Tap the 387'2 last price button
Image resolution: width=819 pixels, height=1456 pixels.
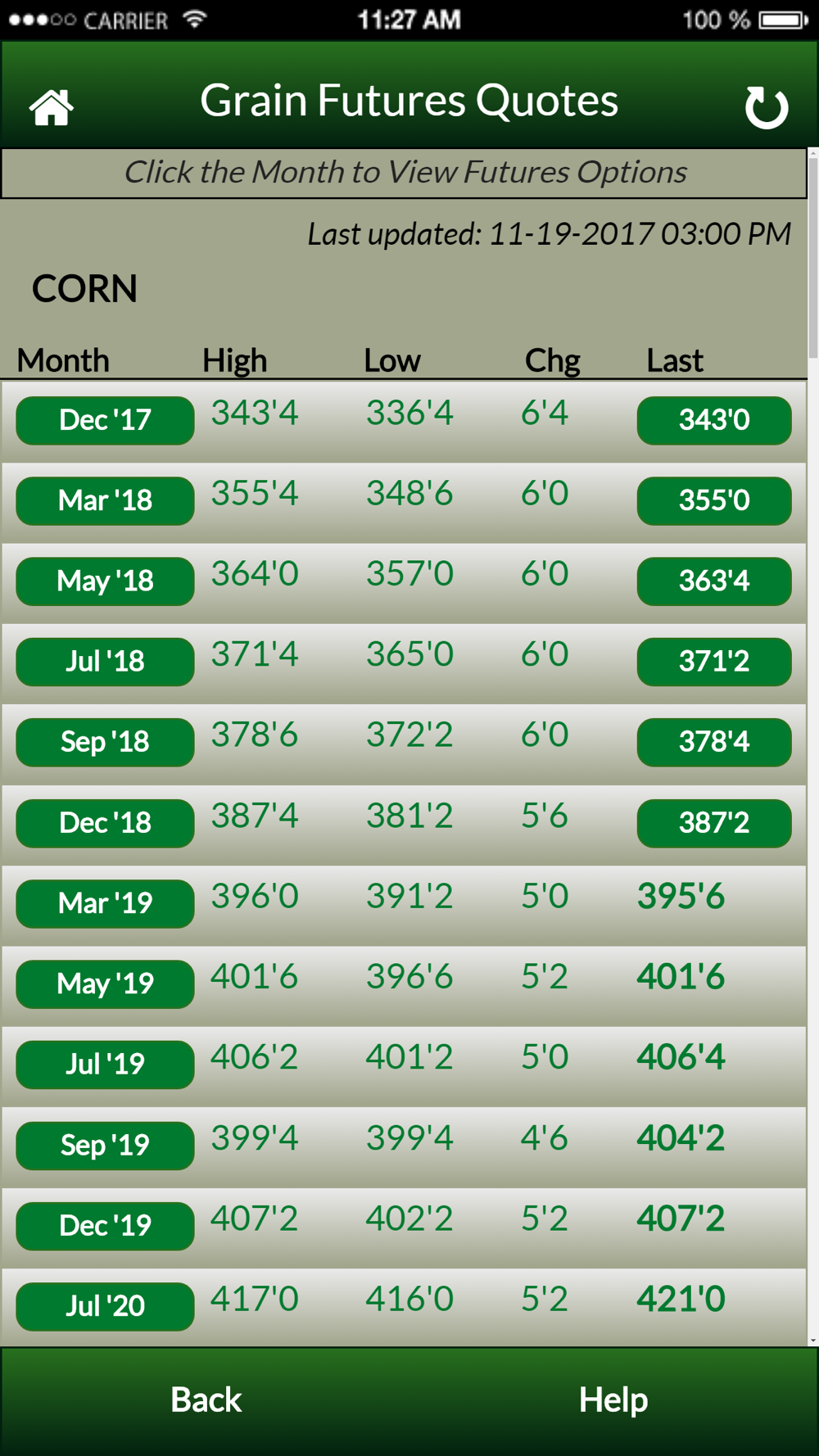pyautogui.click(x=714, y=823)
